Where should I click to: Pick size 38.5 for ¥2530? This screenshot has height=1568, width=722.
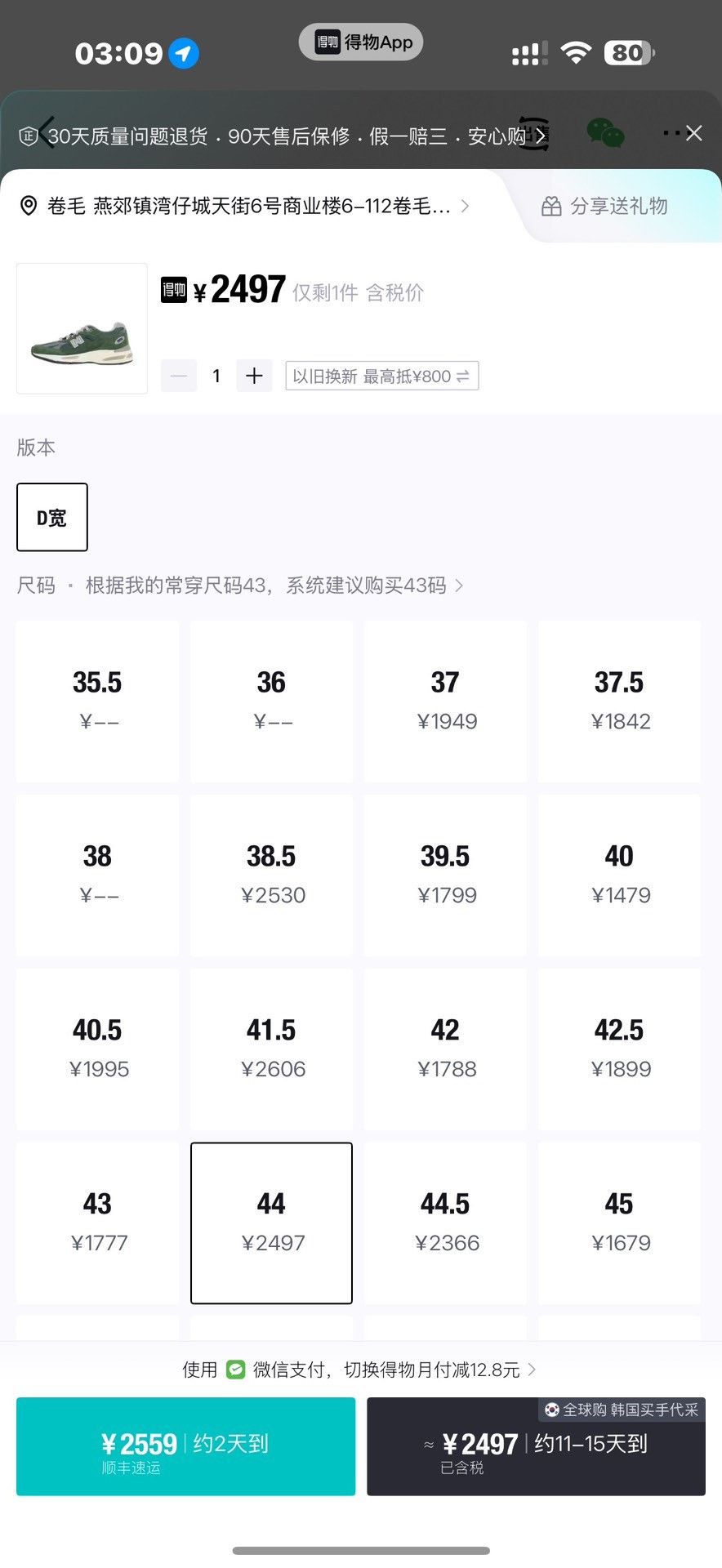[271, 875]
